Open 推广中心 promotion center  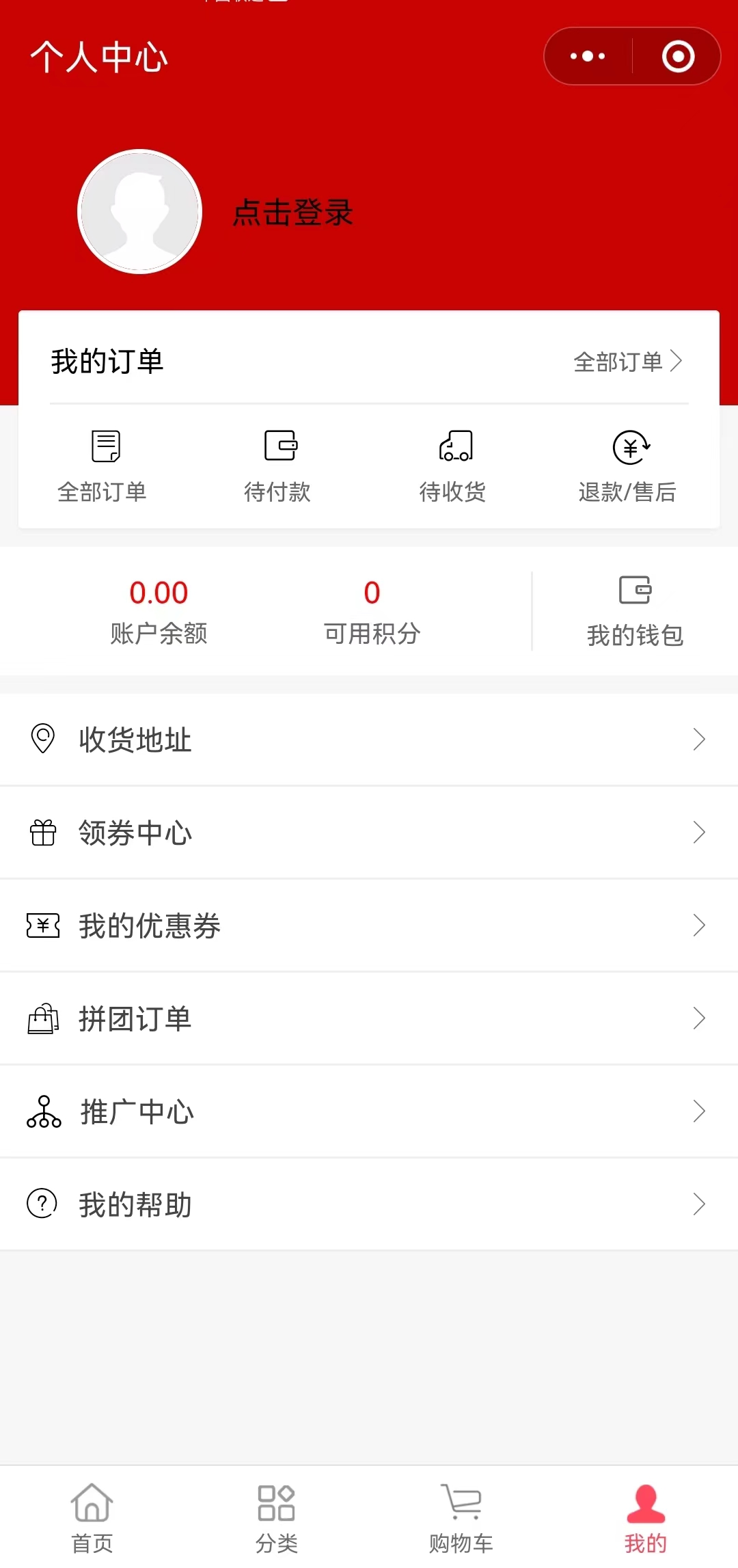tap(369, 1111)
